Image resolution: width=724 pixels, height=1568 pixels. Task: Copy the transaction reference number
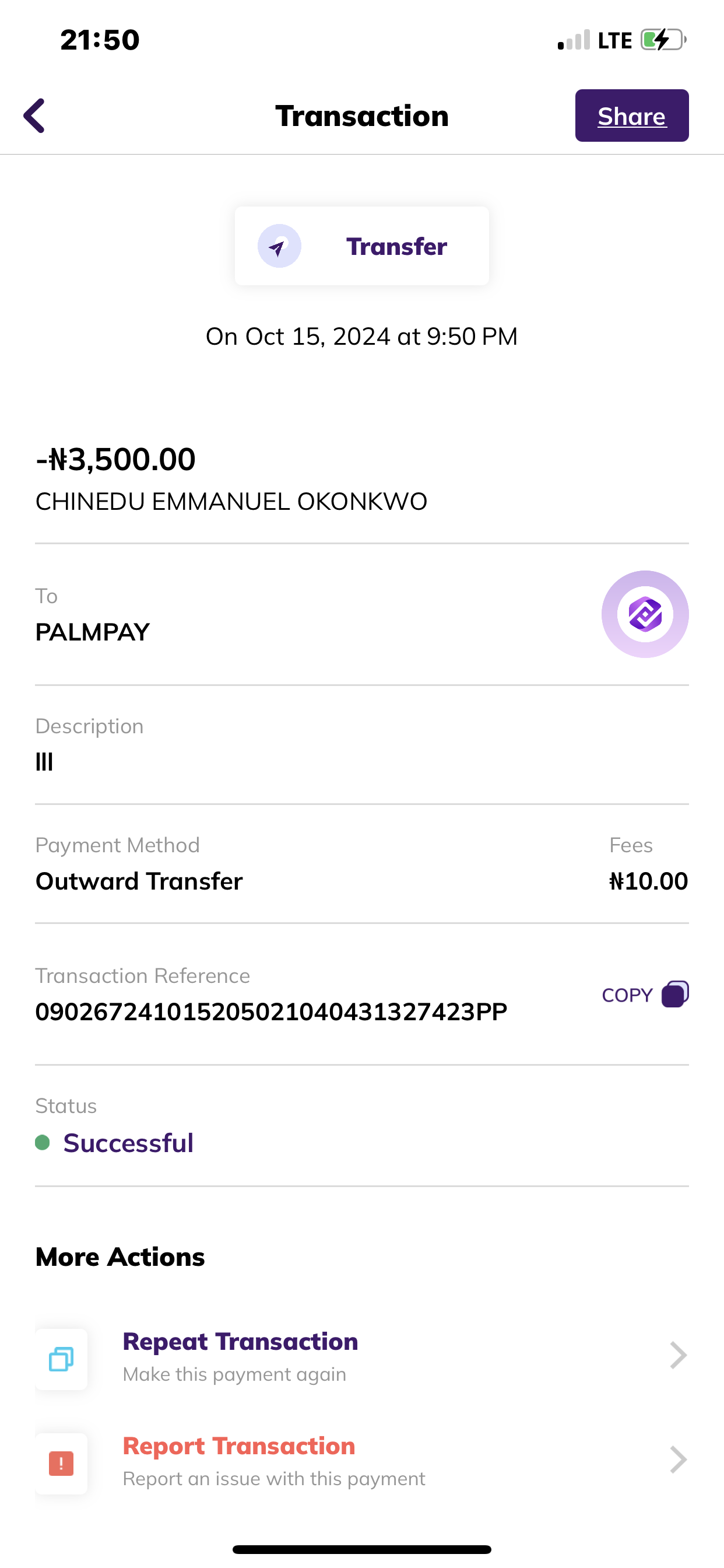click(644, 995)
